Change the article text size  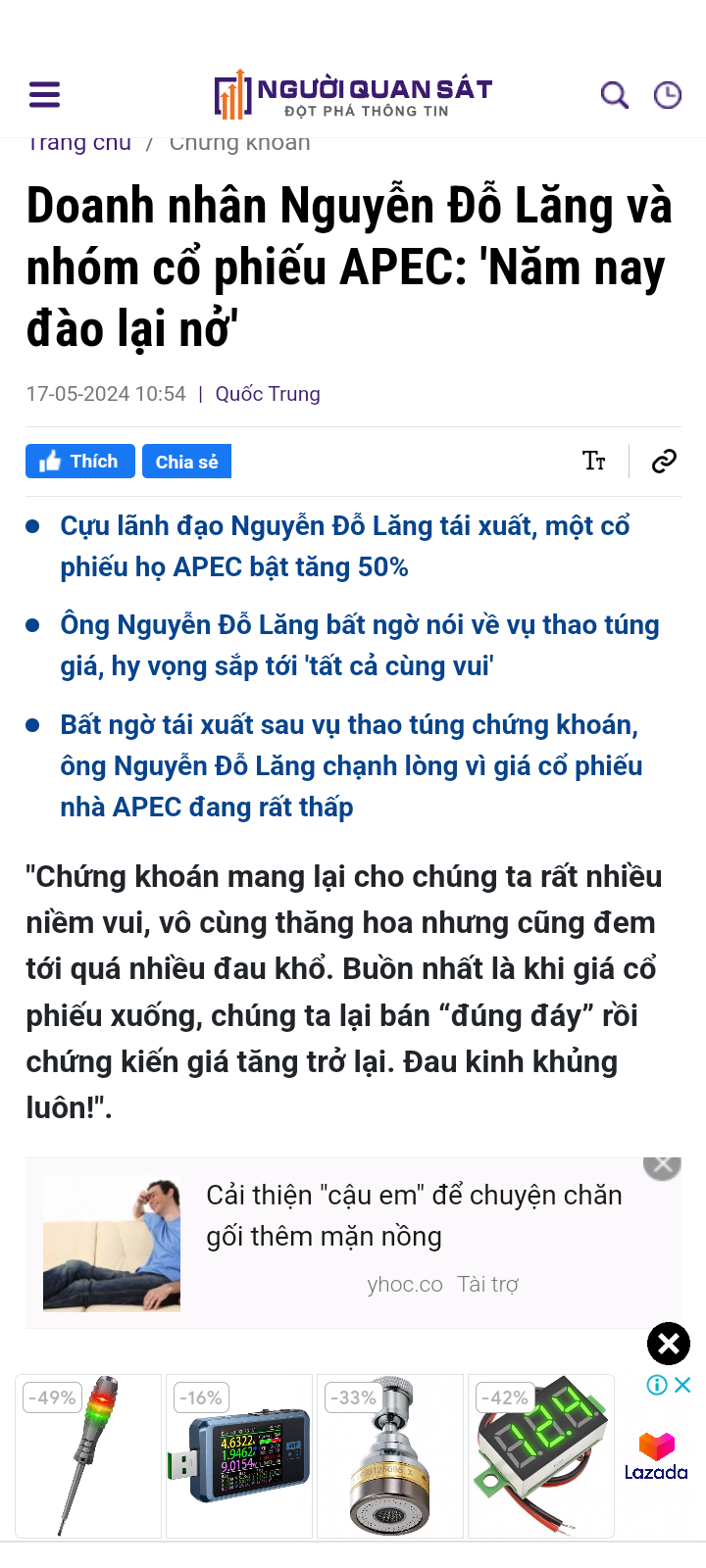pos(594,462)
